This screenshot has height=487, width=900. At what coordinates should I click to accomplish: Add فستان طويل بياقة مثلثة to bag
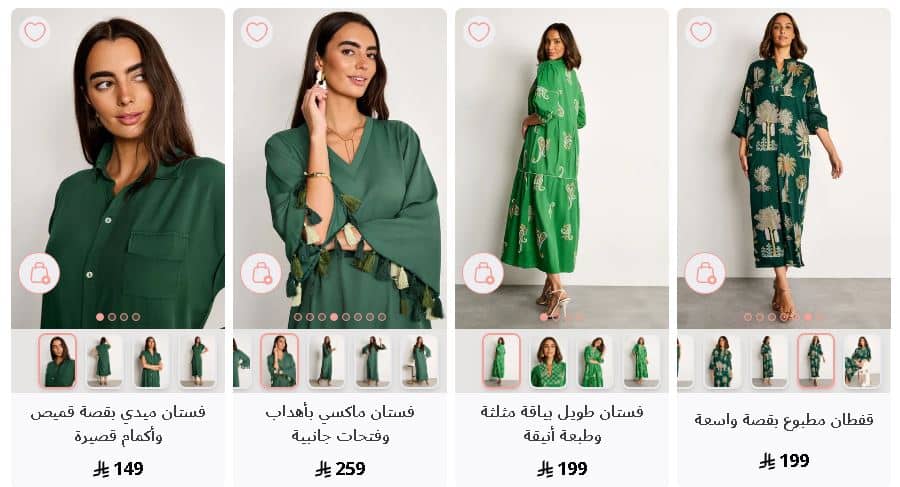pos(483,273)
